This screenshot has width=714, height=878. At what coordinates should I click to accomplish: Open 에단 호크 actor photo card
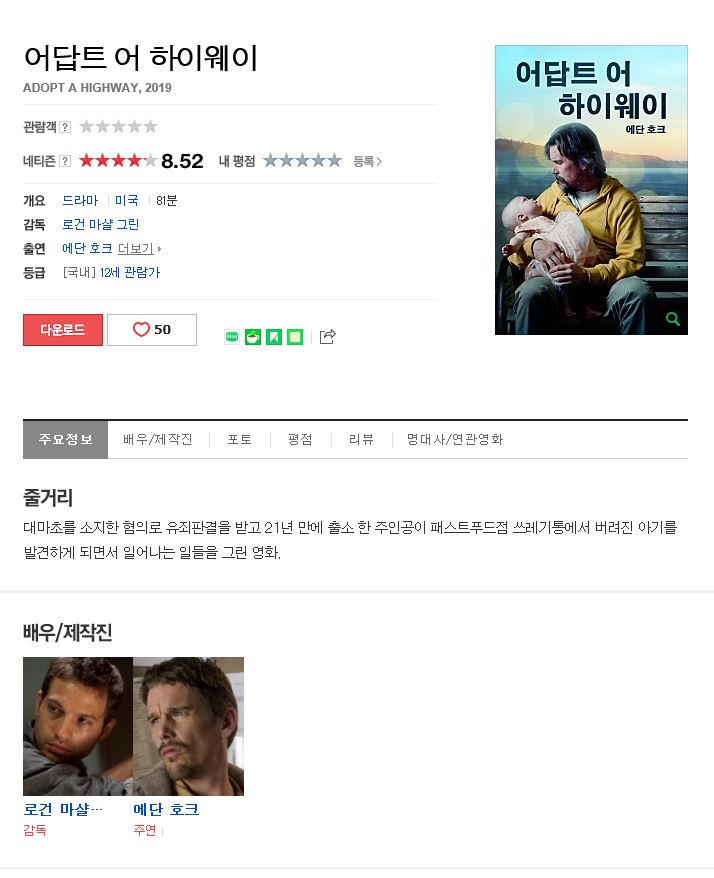pos(188,726)
